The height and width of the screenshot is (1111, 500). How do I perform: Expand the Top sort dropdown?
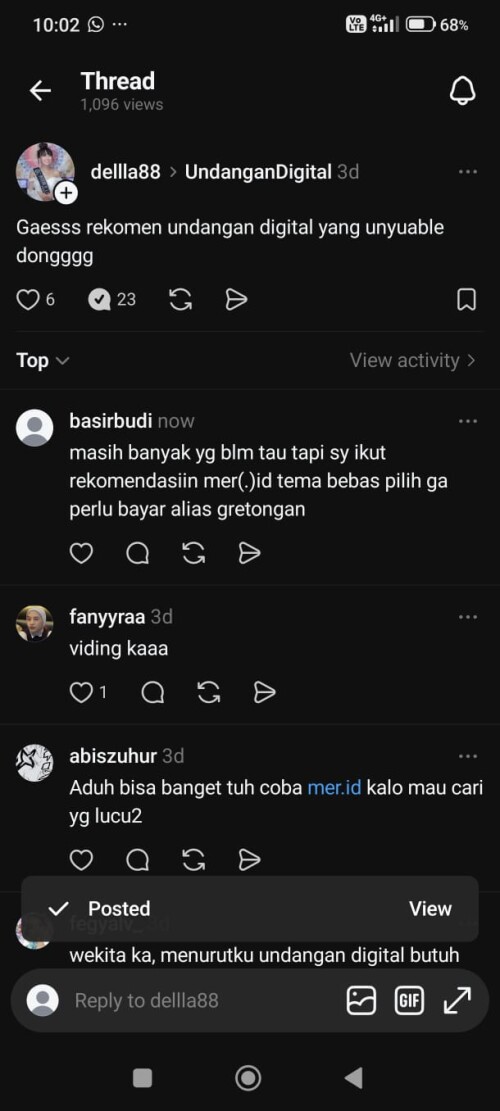(x=42, y=361)
